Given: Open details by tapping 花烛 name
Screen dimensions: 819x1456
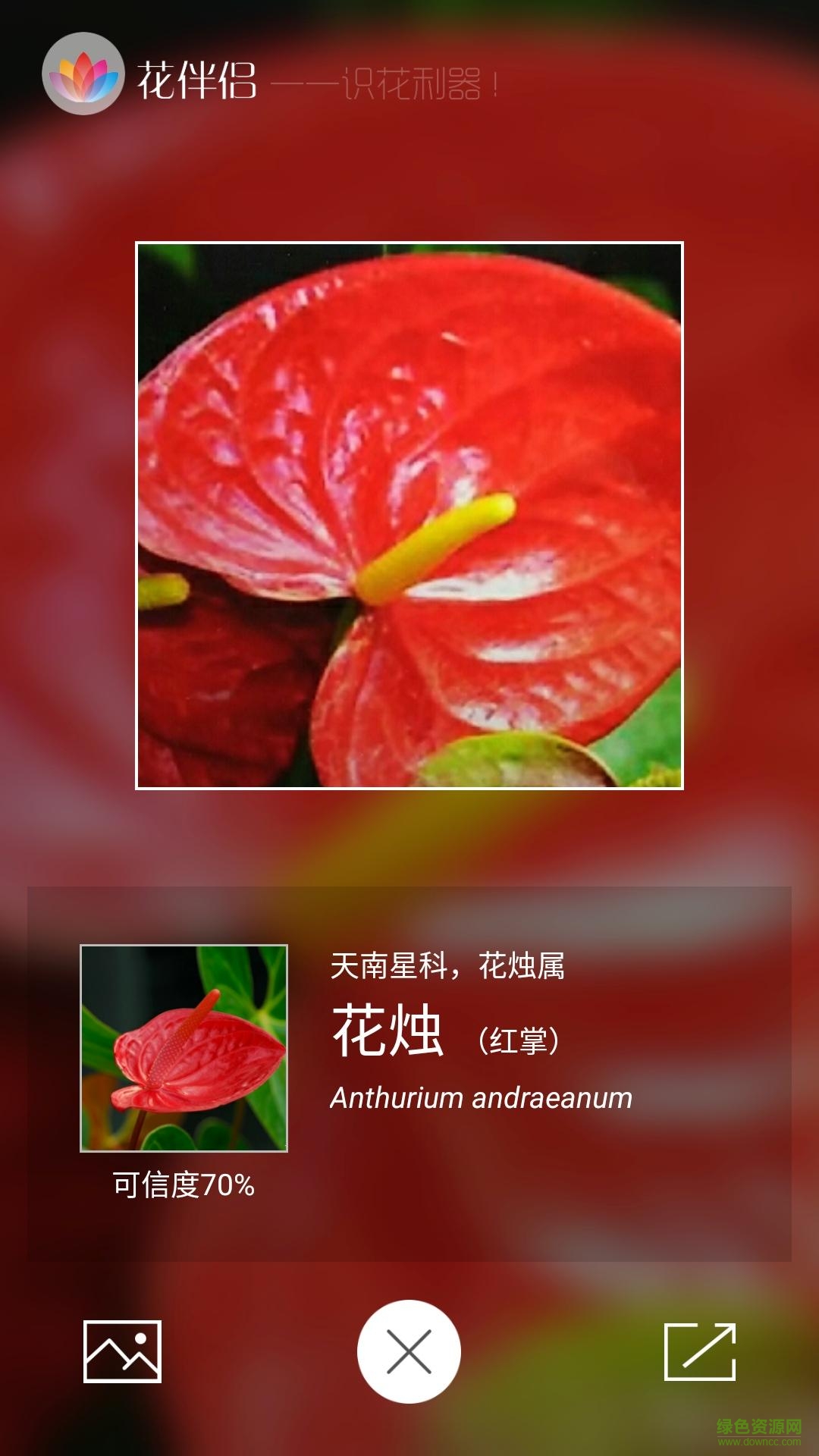Looking at the screenshot, I should (387, 1039).
